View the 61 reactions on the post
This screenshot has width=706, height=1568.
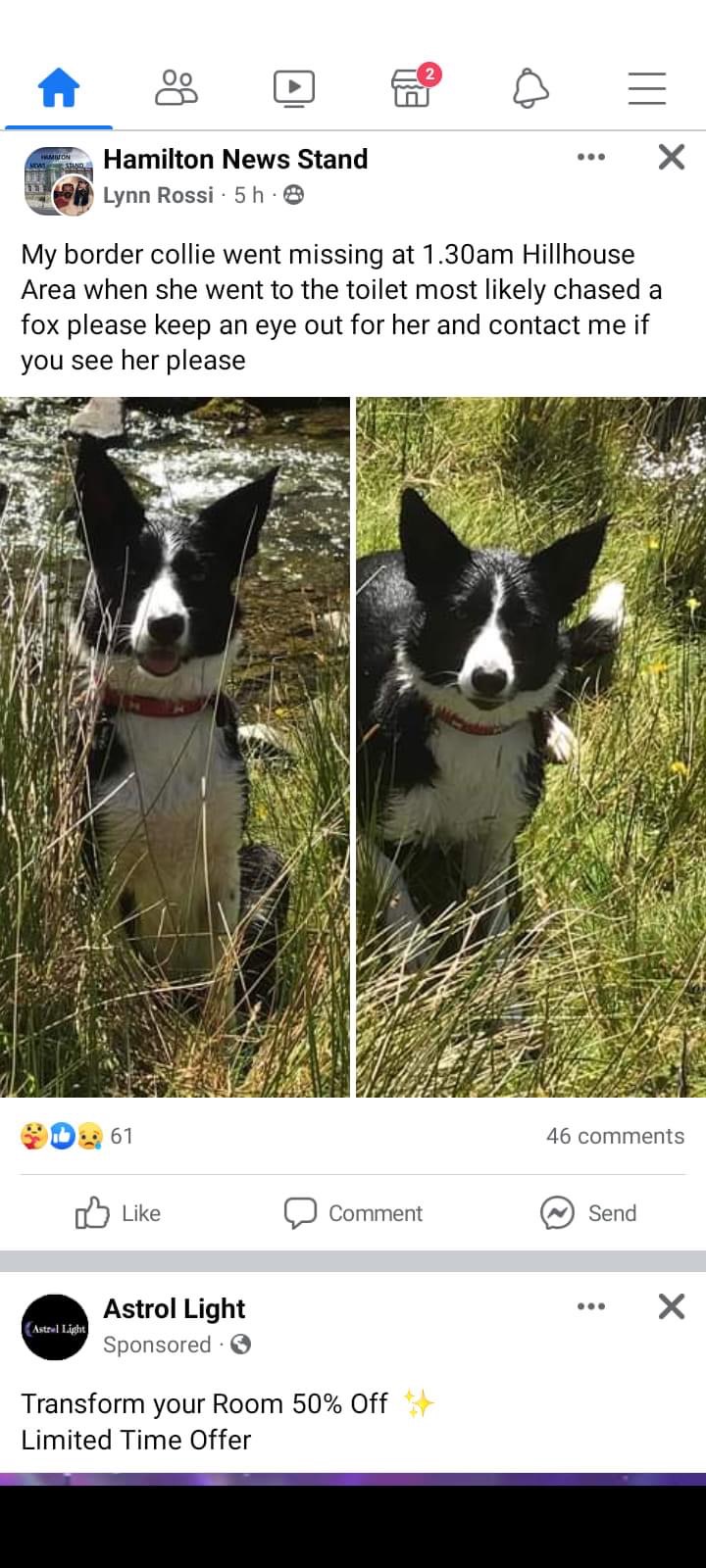point(78,1136)
